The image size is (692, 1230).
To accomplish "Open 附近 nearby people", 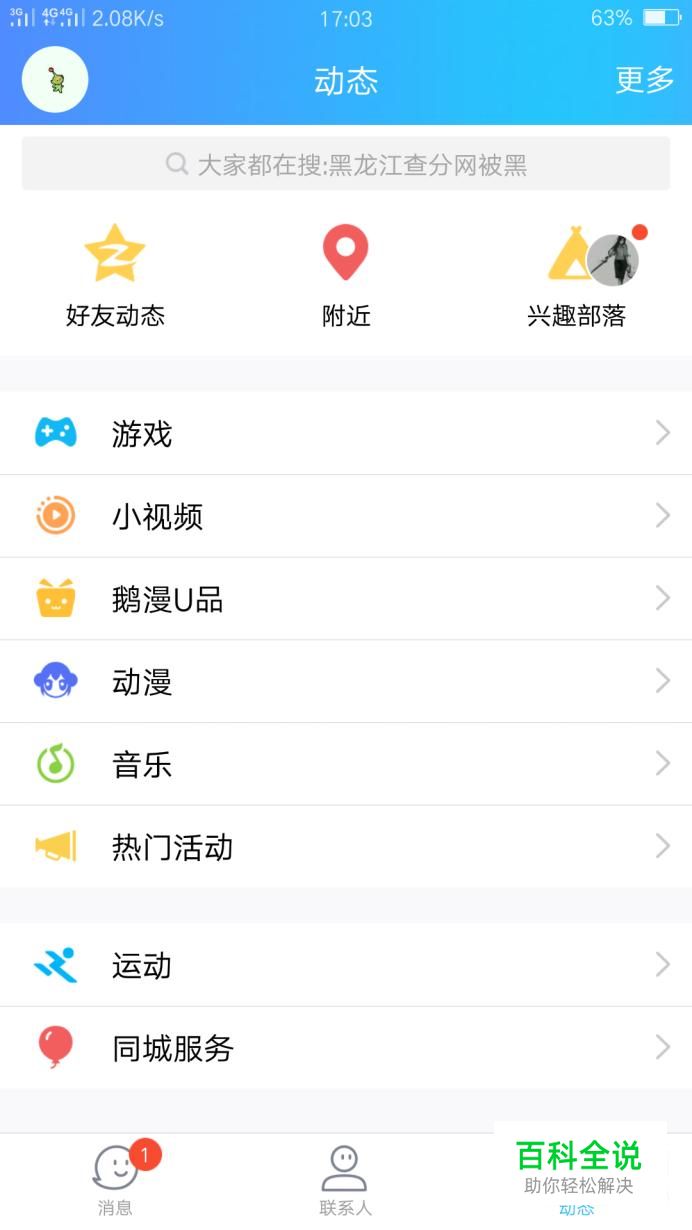I will 346,276.
